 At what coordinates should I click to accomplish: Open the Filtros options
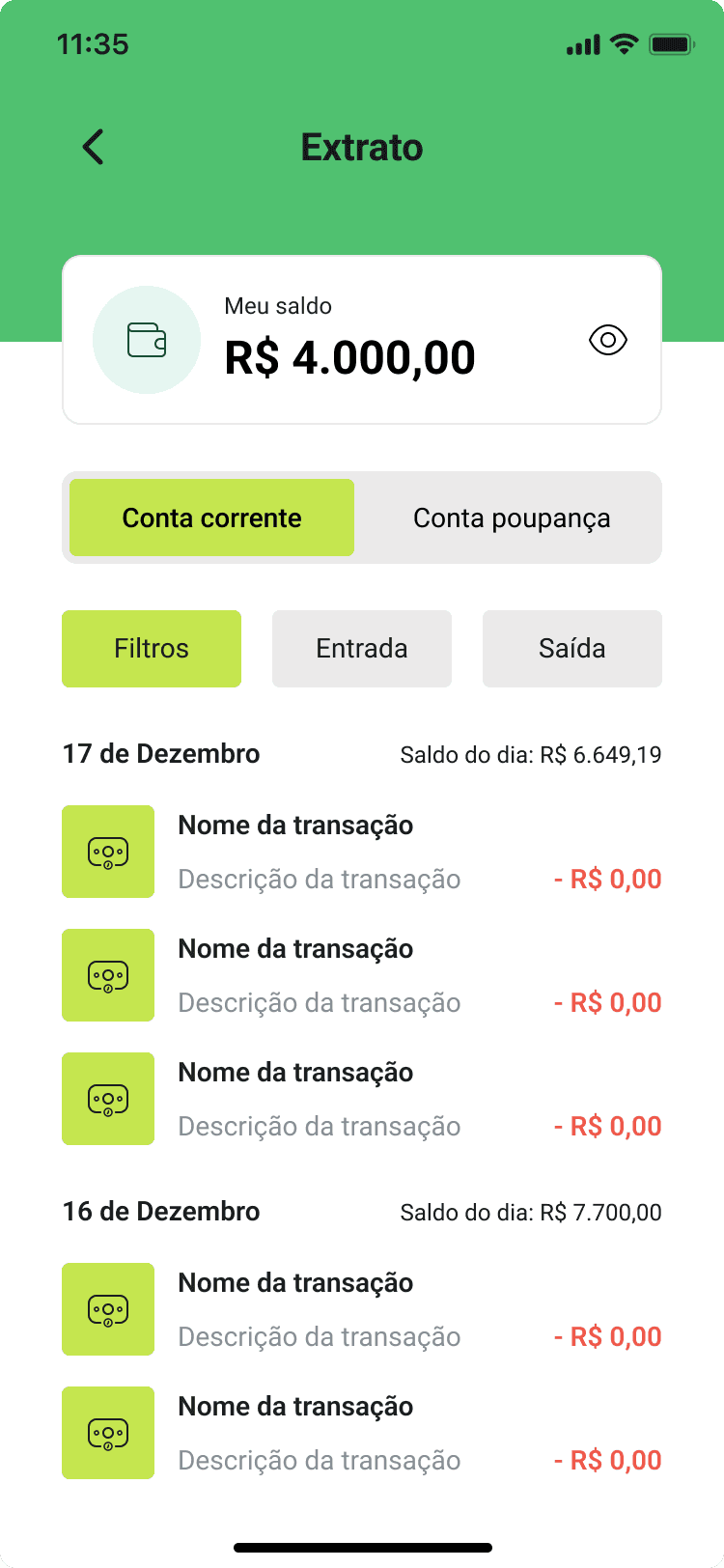point(152,649)
